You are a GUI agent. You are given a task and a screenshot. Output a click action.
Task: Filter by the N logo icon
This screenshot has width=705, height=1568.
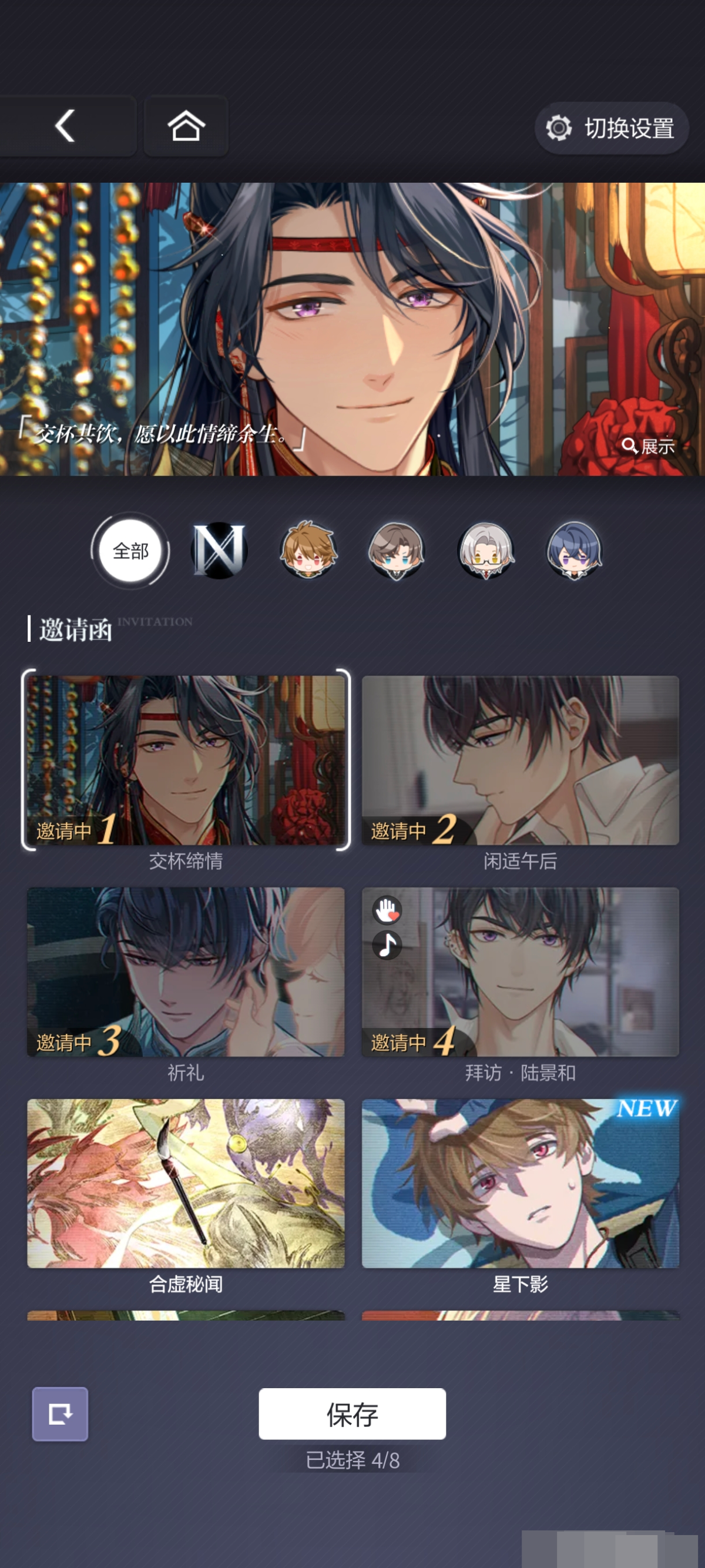point(219,551)
